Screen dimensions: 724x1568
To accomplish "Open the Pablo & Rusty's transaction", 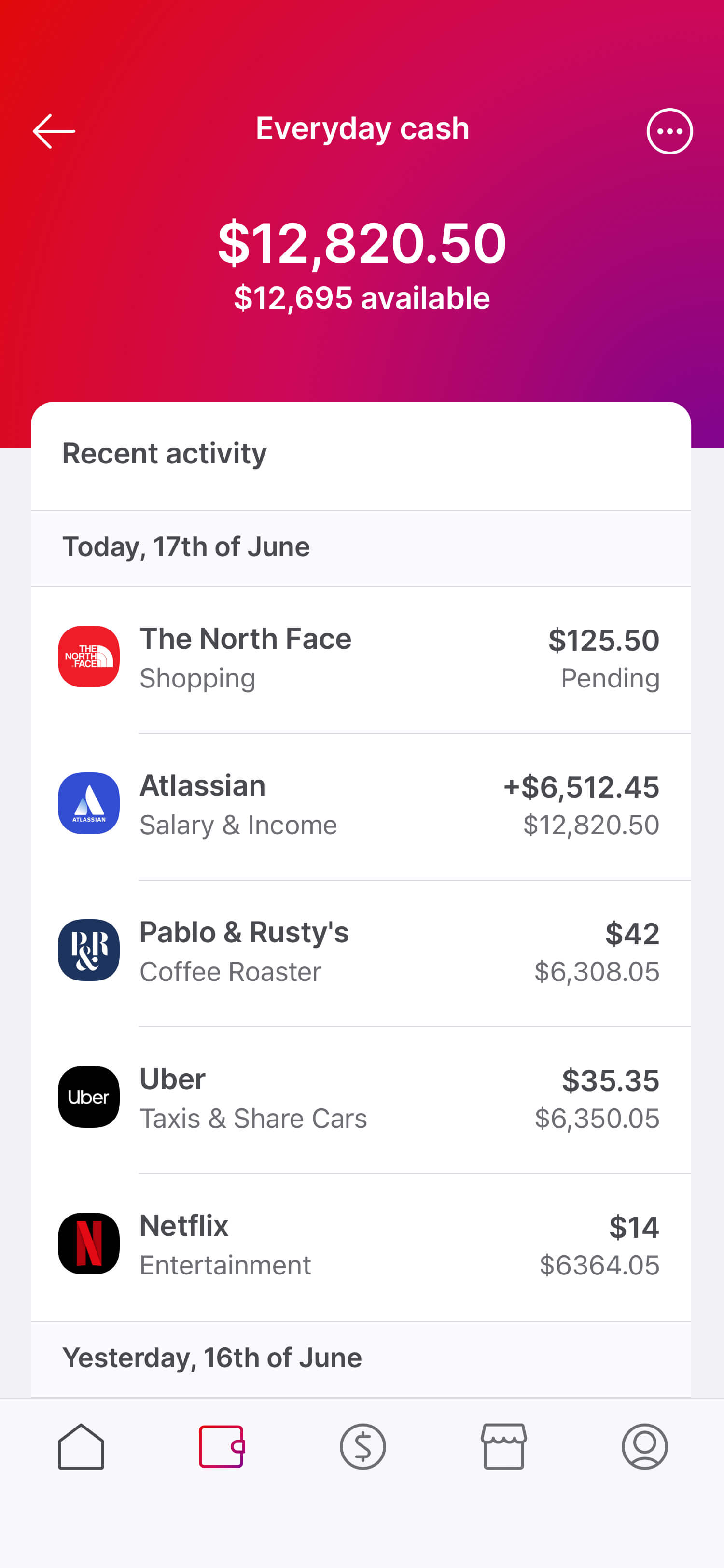I will coord(361,953).
